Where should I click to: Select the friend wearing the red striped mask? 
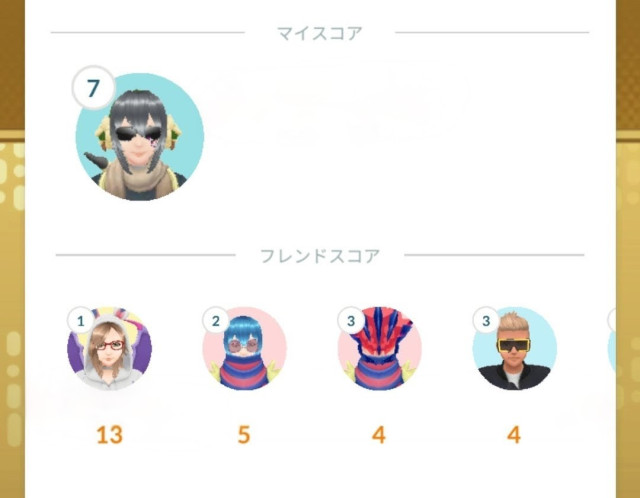[x=380, y=348]
